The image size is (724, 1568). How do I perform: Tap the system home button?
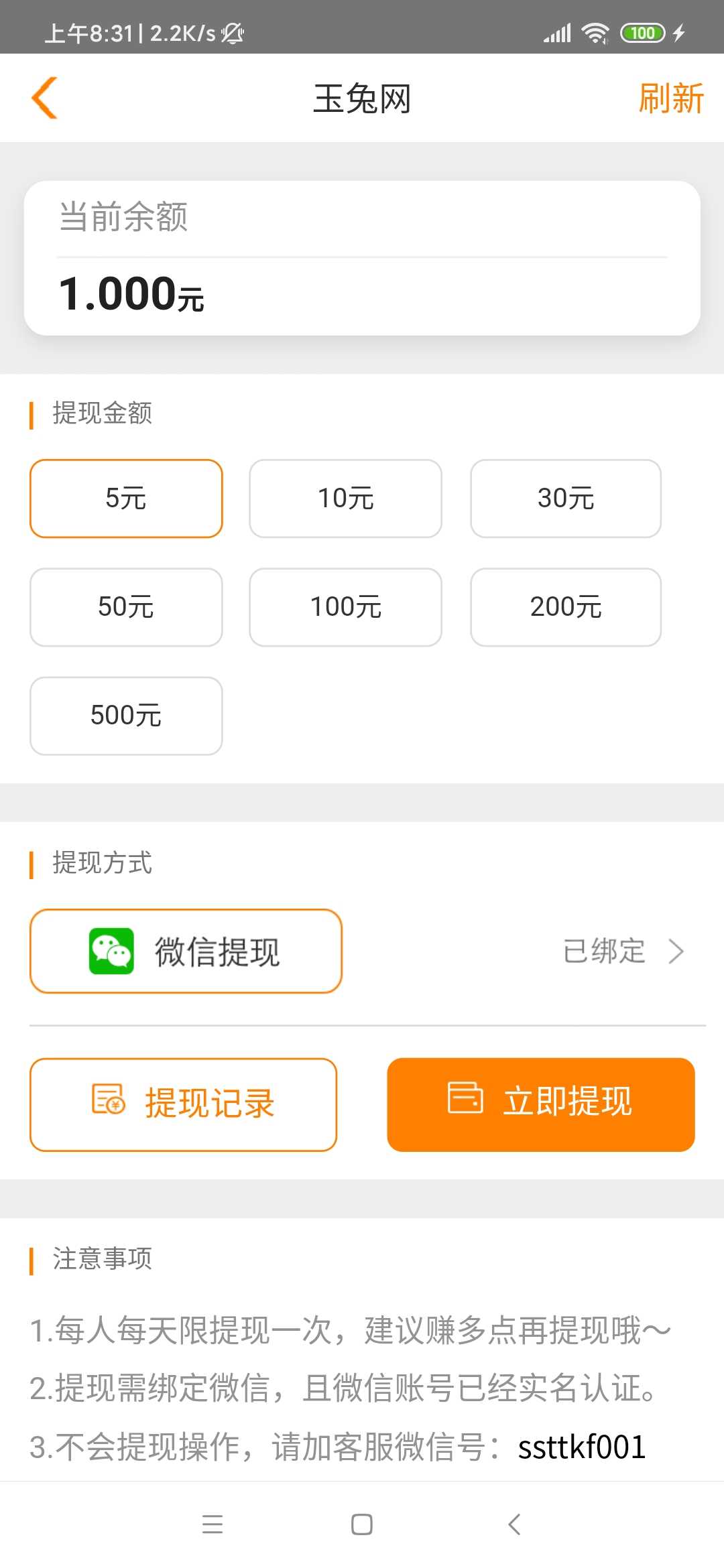point(362,1524)
